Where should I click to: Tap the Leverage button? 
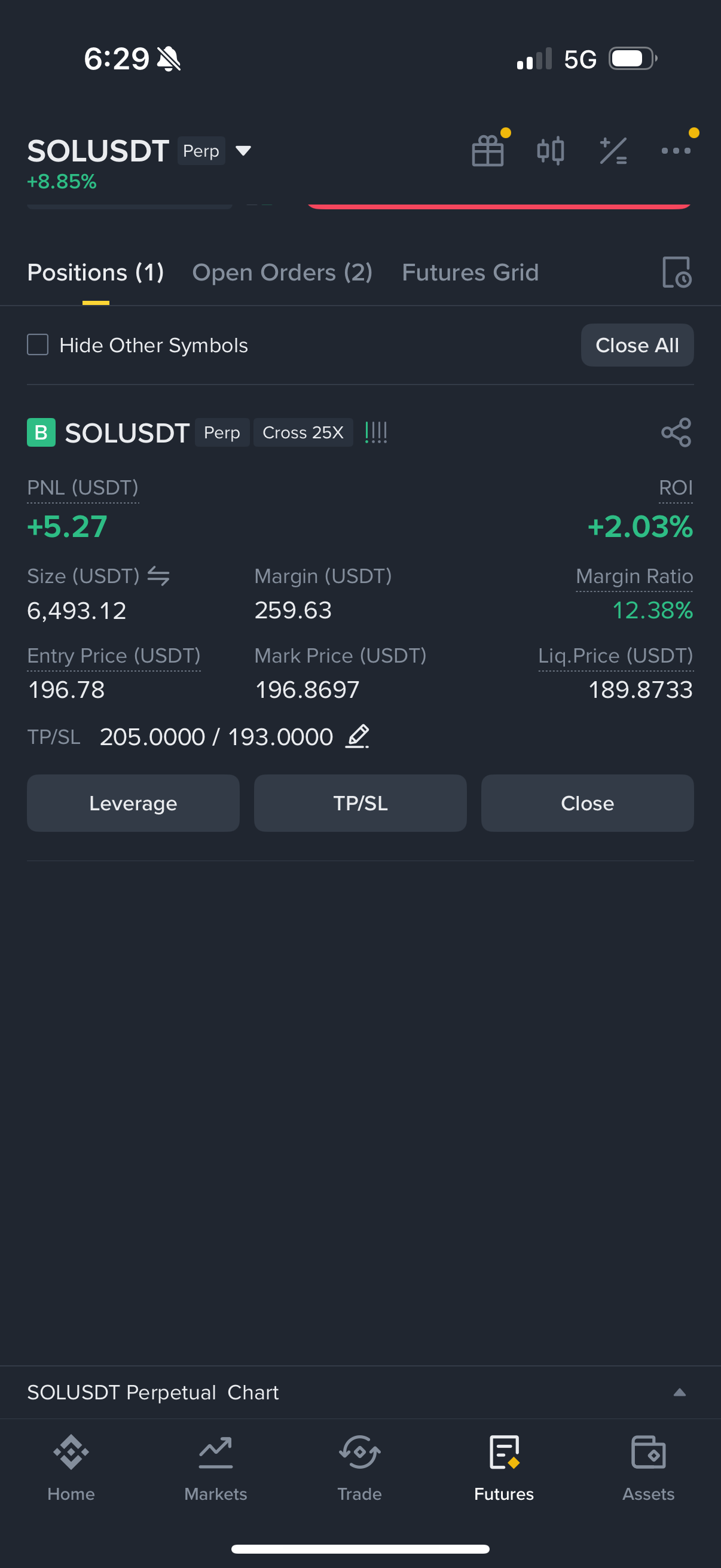(133, 803)
